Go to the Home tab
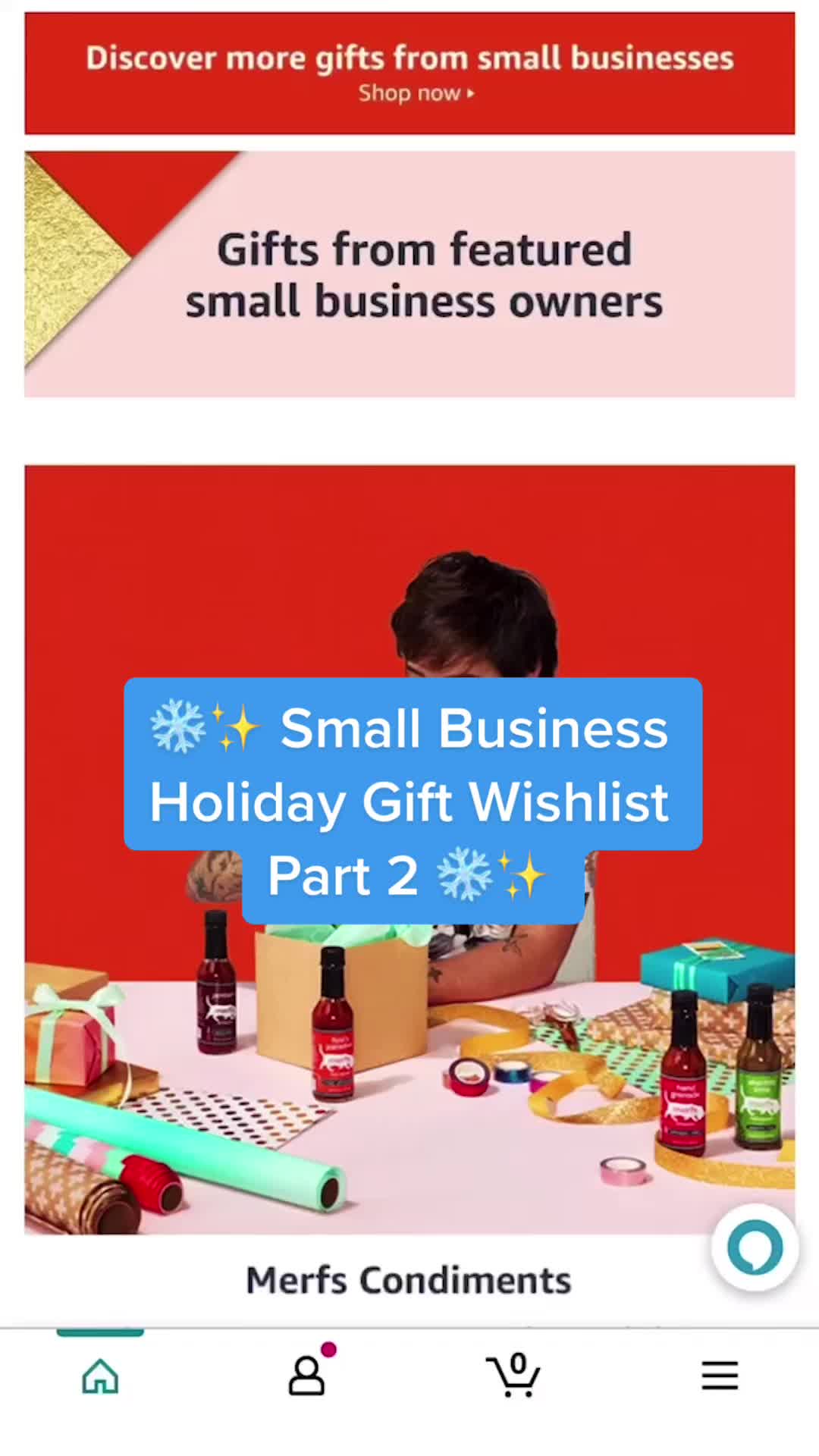The image size is (819, 1456). pyautogui.click(x=100, y=1376)
